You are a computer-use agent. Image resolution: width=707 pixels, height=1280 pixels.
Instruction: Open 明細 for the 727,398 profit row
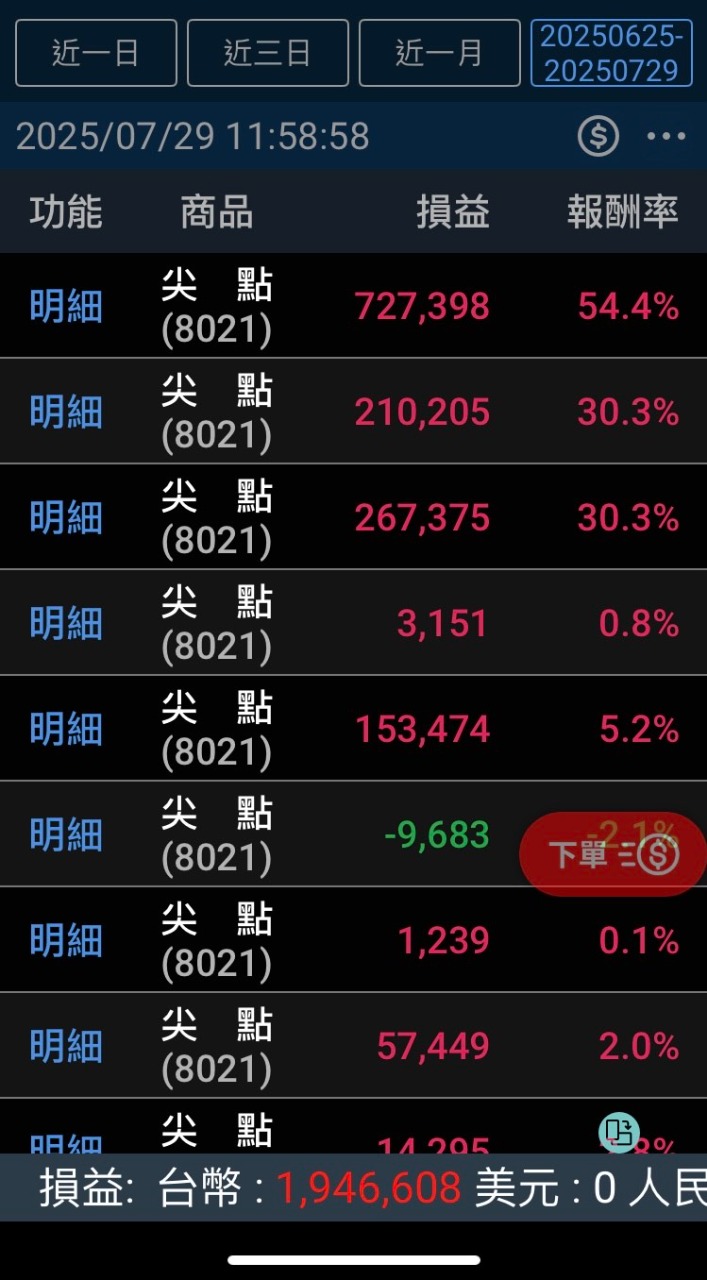click(x=66, y=306)
